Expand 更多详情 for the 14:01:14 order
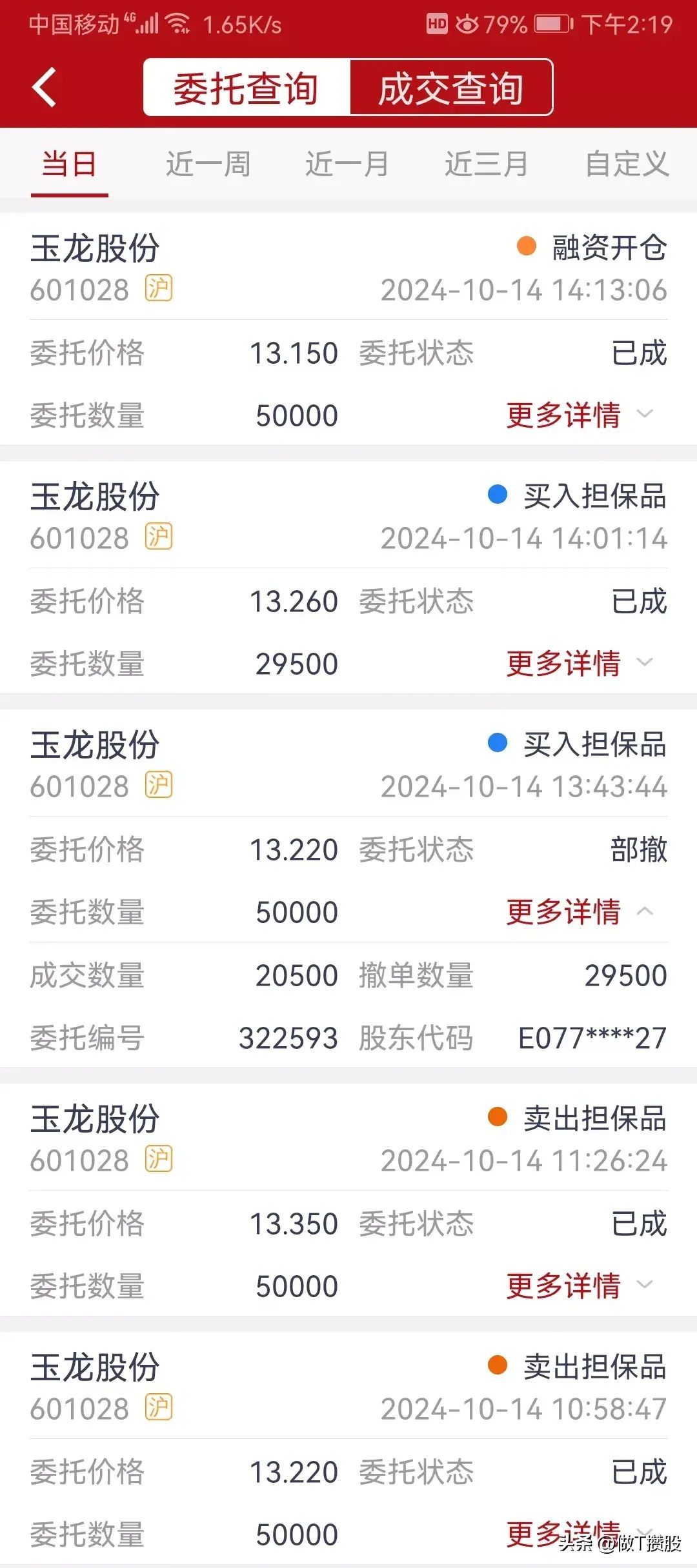The image size is (697, 1568). [579, 663]
